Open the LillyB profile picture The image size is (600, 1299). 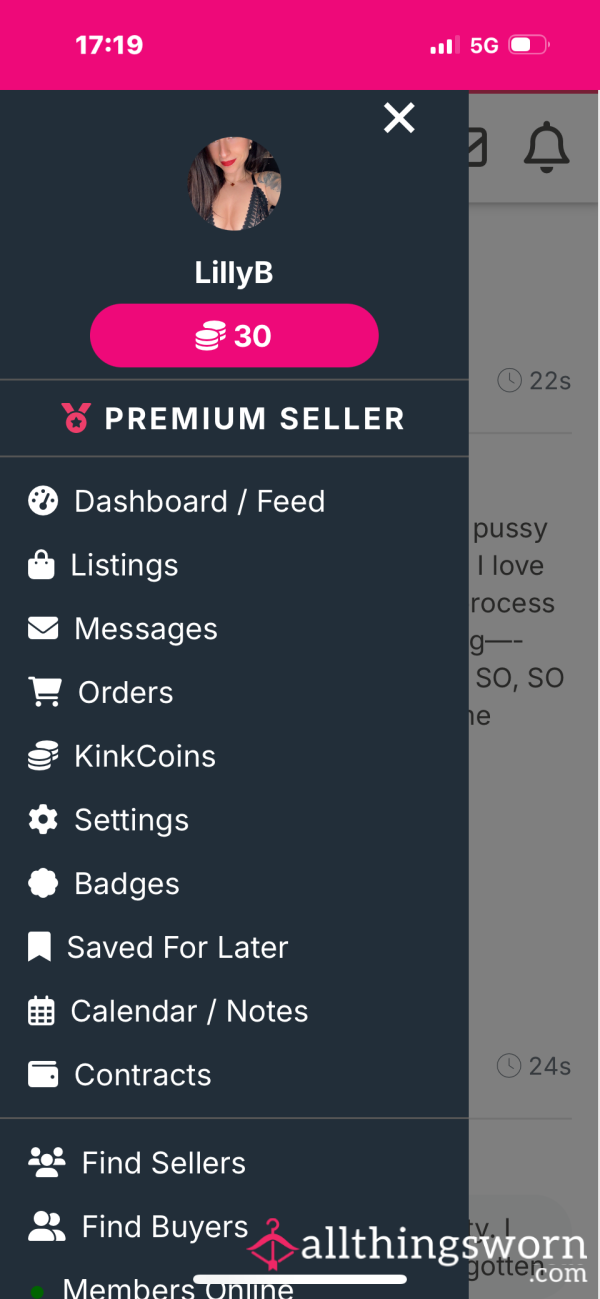pos(235,184)
